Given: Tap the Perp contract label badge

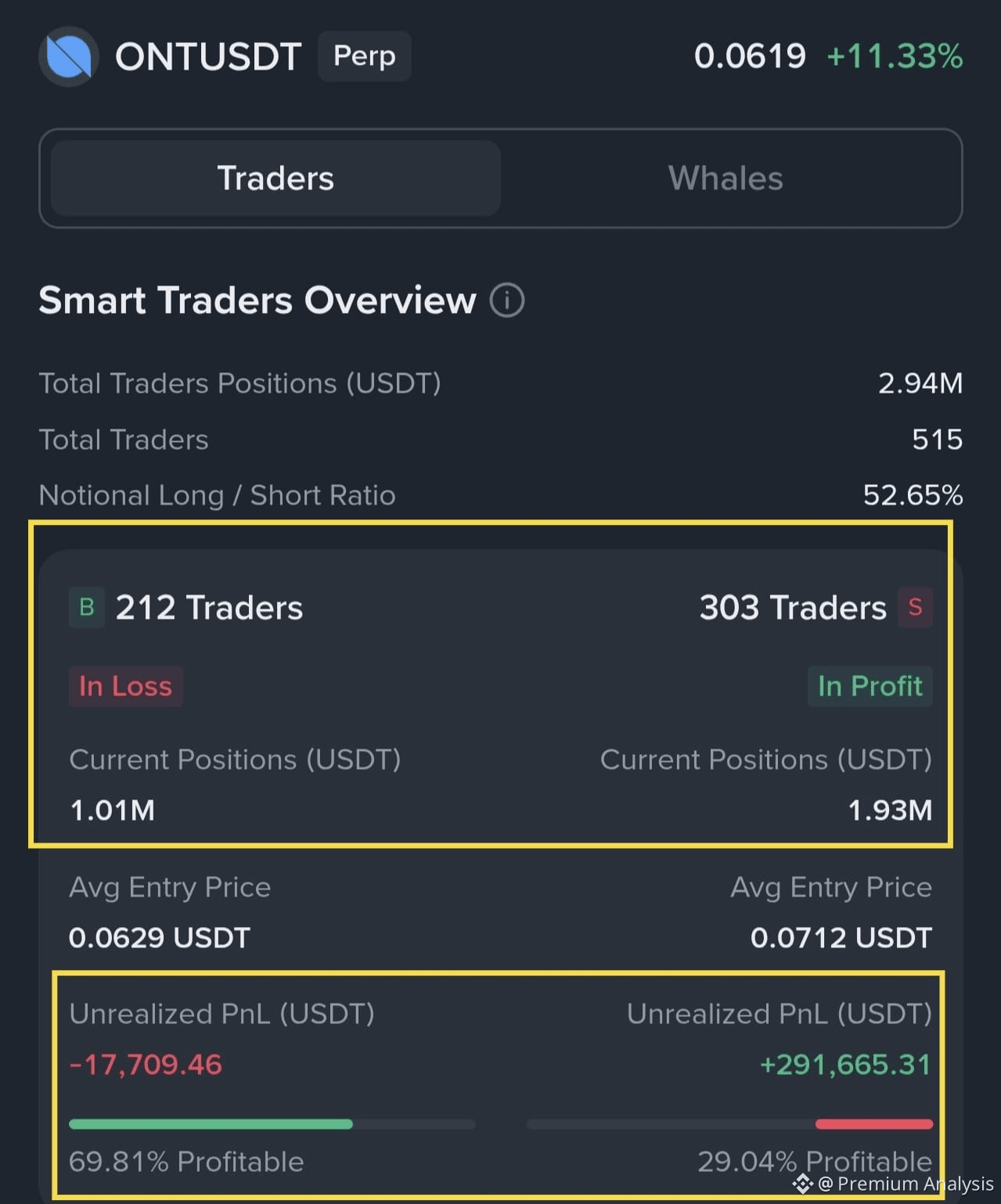Looking at the screenshot, I should click(x=363, y=56).
